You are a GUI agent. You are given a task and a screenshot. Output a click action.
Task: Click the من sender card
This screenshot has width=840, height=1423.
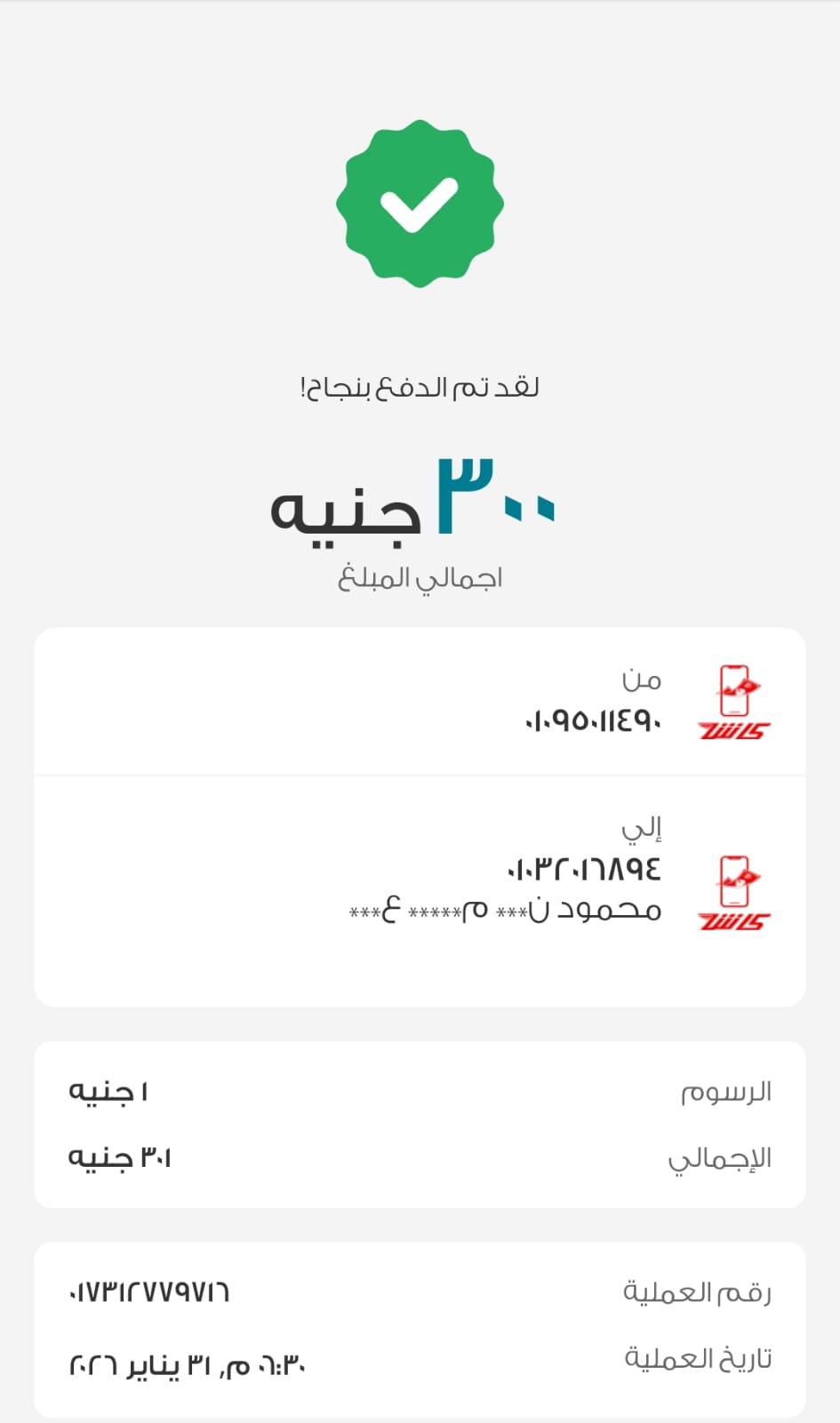[420, 701]
